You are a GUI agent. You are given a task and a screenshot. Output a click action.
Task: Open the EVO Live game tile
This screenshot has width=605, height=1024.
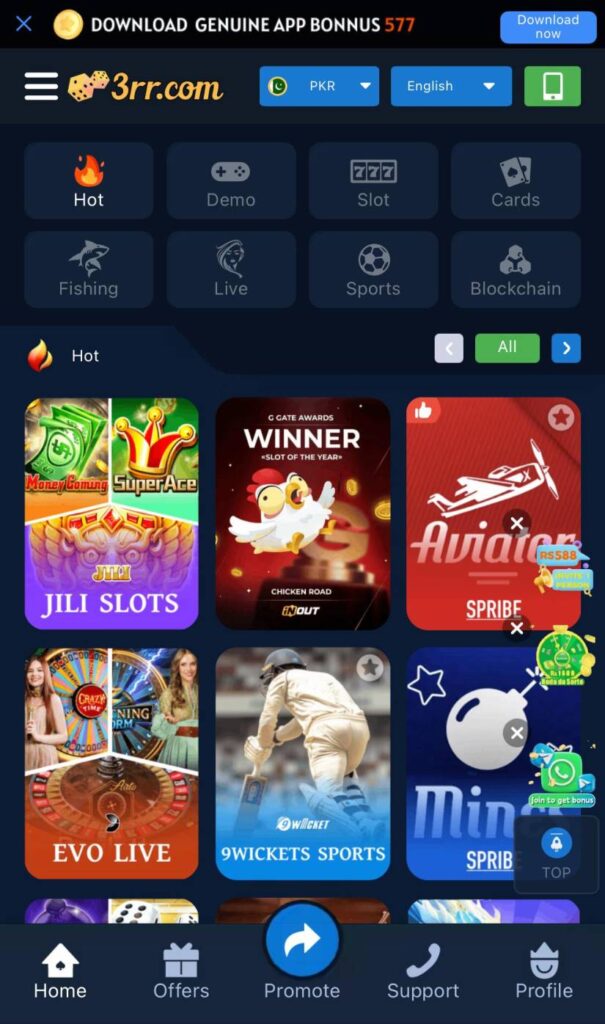tap(111, 763)
